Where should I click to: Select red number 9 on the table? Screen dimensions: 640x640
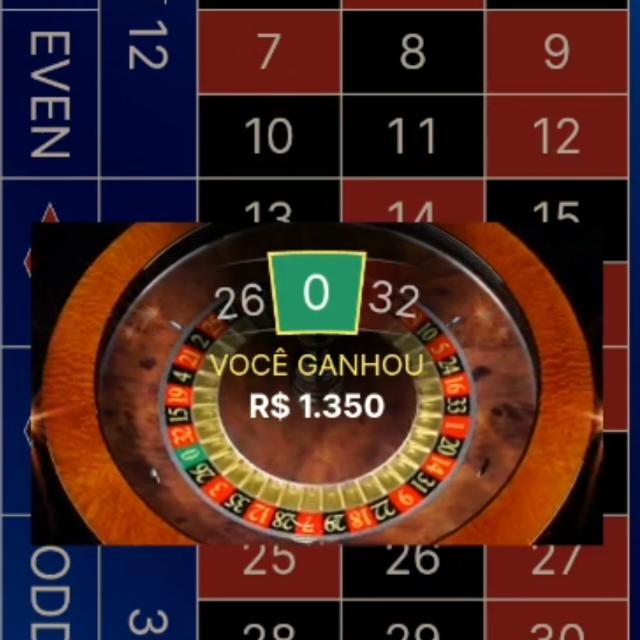pos(557,53)
